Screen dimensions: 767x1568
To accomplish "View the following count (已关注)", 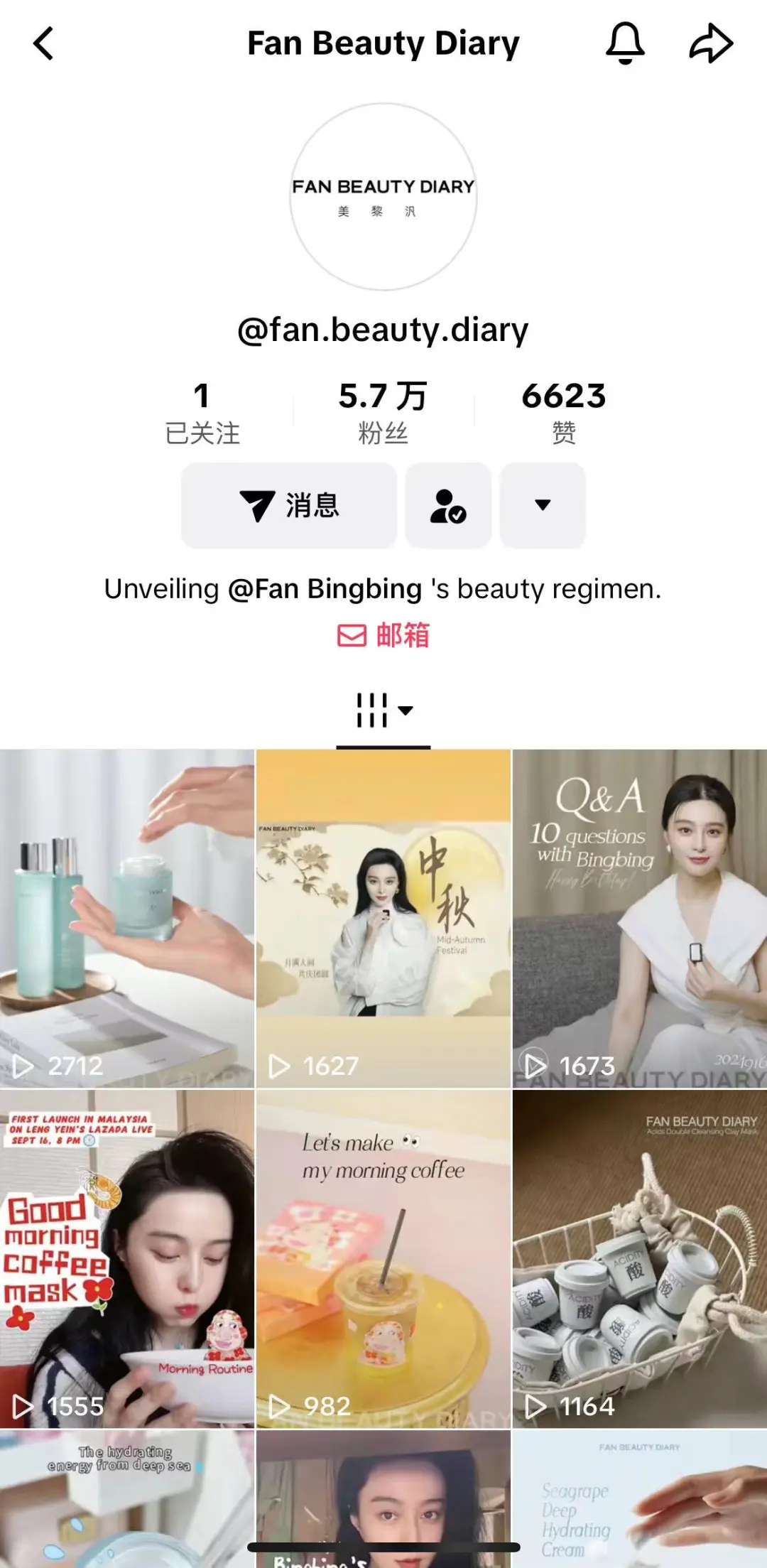I will coord(202,413).
